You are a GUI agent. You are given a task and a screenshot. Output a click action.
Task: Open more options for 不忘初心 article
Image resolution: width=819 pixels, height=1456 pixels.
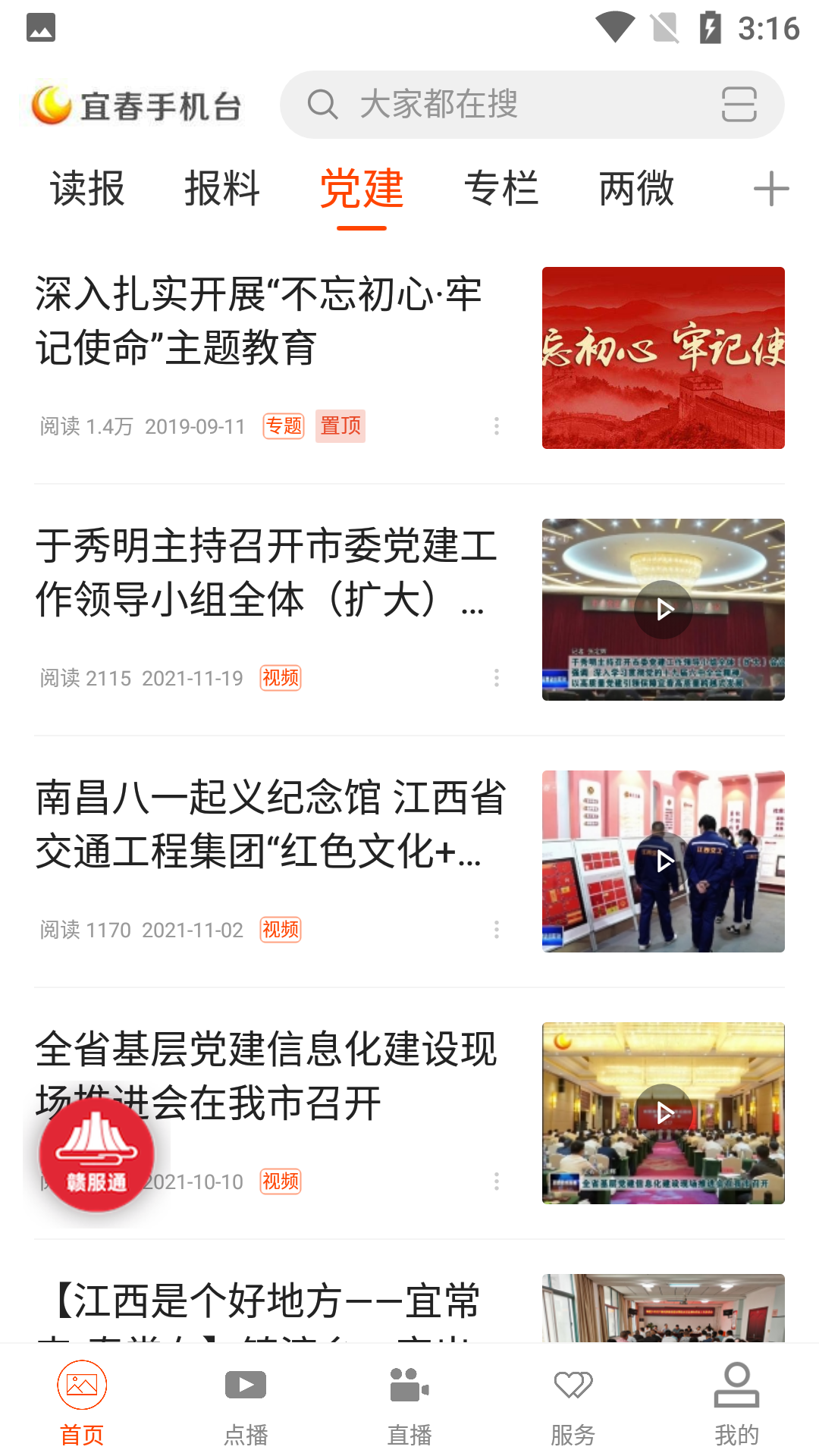click(497, 426)
